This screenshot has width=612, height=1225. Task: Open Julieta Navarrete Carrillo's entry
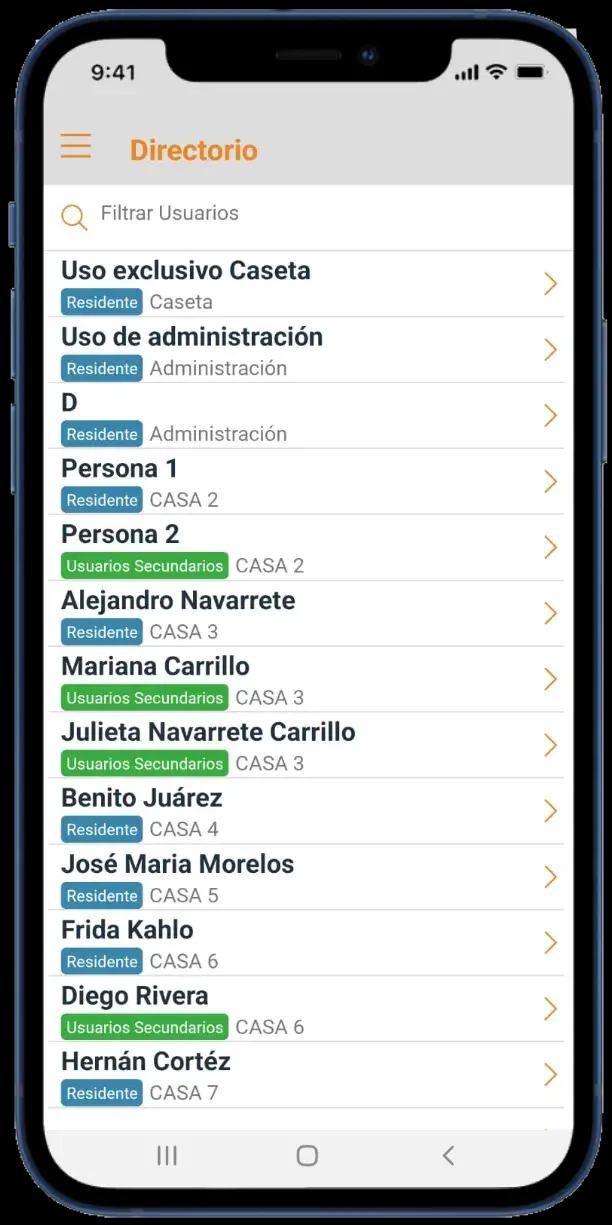pyautogui.click(x=305, y=747)
